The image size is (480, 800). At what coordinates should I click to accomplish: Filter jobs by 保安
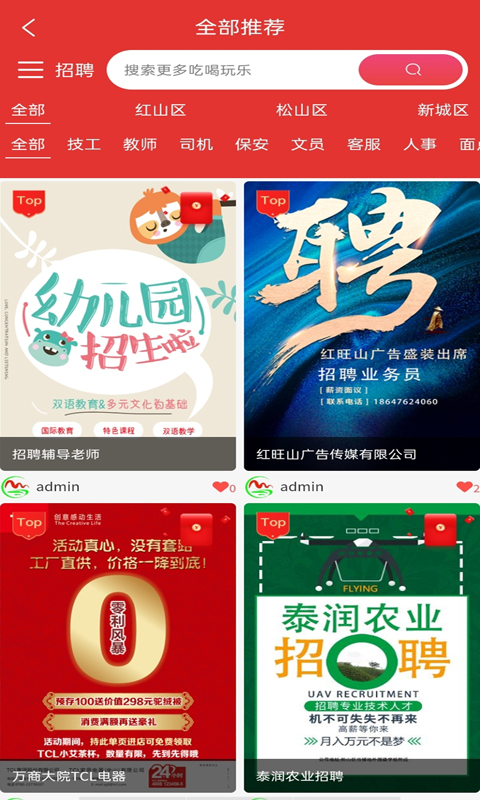tap(251, 144)
